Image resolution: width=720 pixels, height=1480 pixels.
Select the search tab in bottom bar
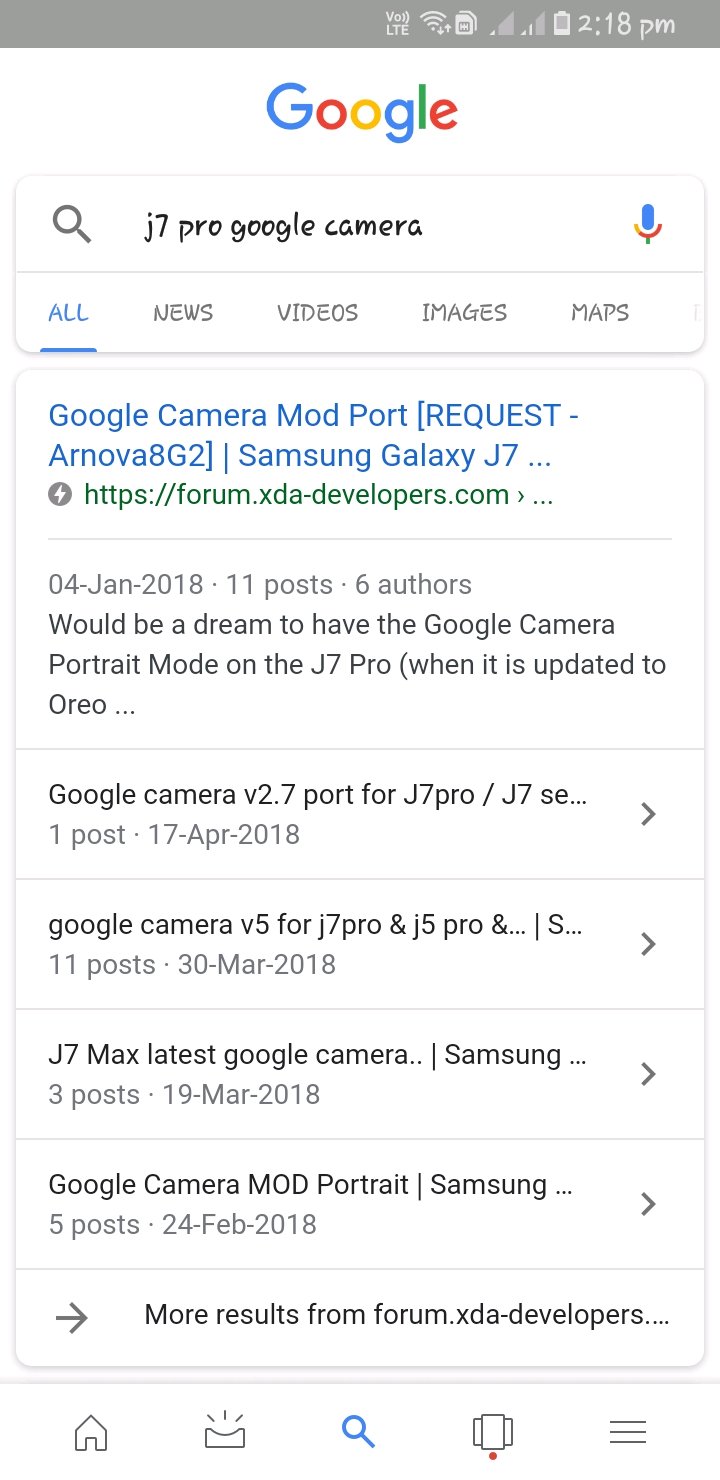click(x=358, y=1432)
